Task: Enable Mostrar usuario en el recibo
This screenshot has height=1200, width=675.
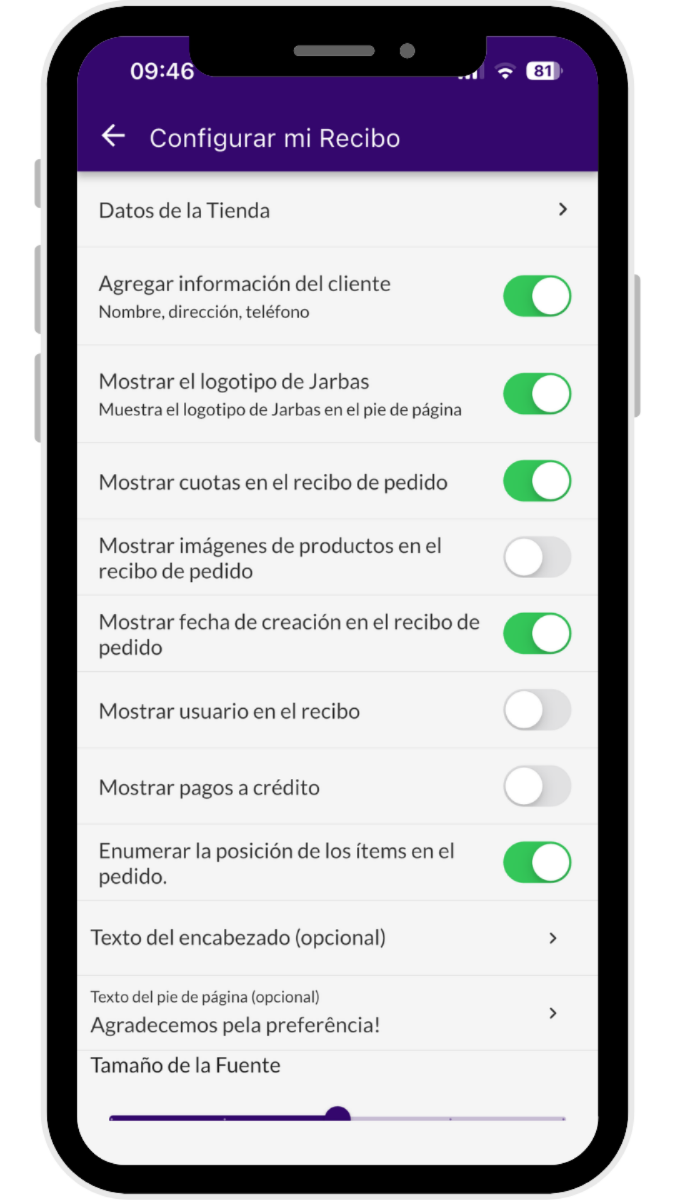Action: 536,710
